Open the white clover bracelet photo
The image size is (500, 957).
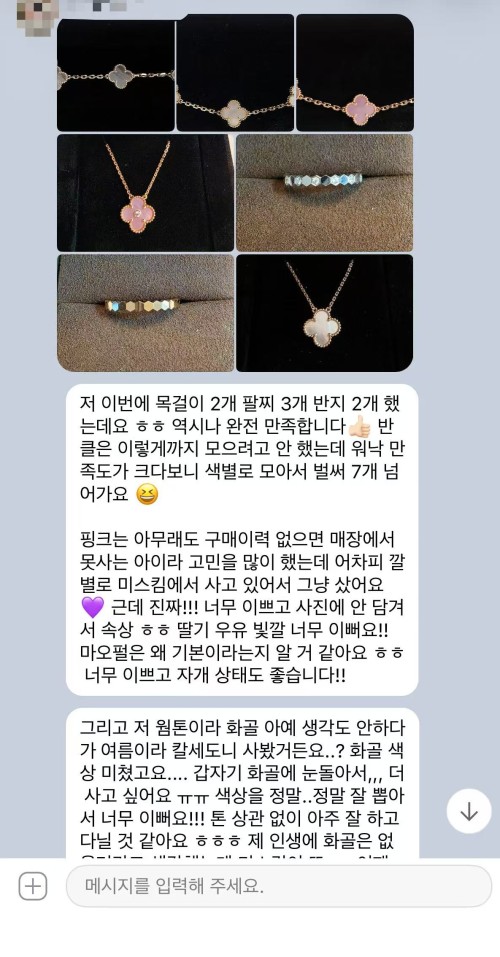[235, 73]
